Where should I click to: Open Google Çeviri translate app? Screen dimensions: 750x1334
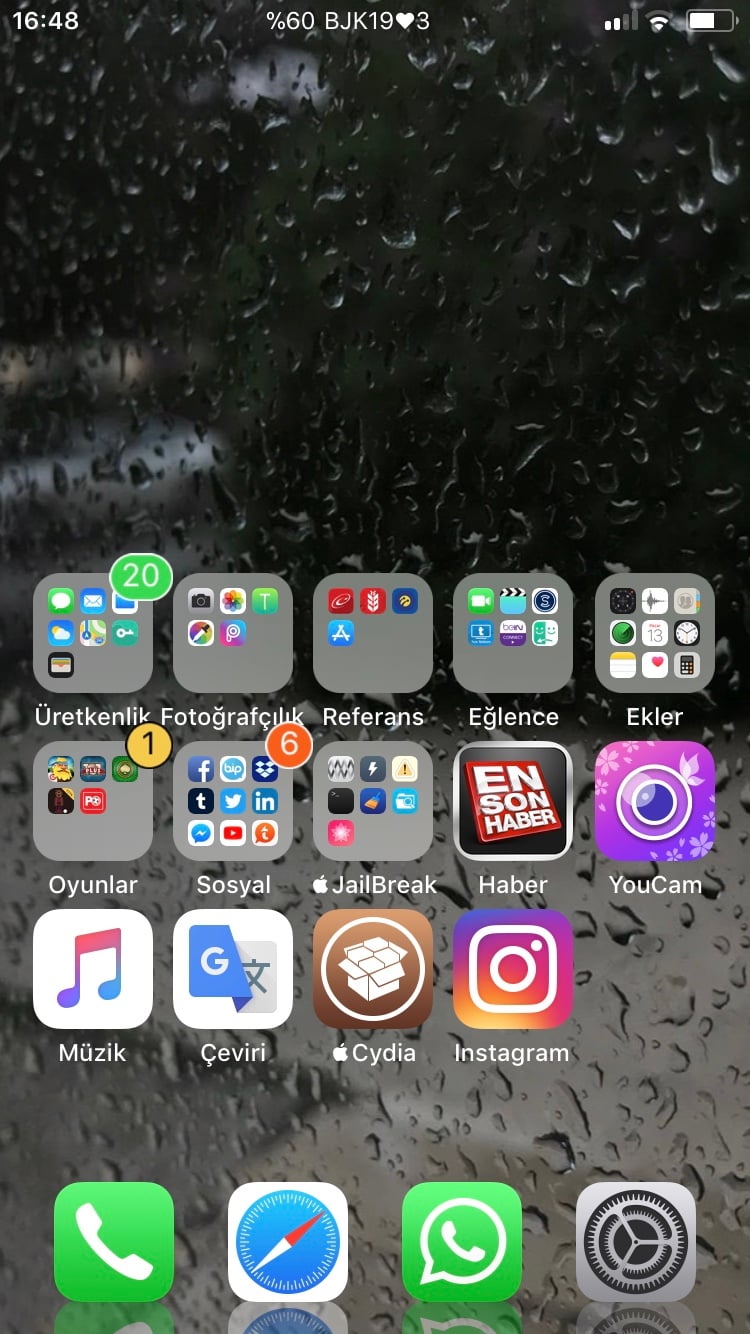233,969
